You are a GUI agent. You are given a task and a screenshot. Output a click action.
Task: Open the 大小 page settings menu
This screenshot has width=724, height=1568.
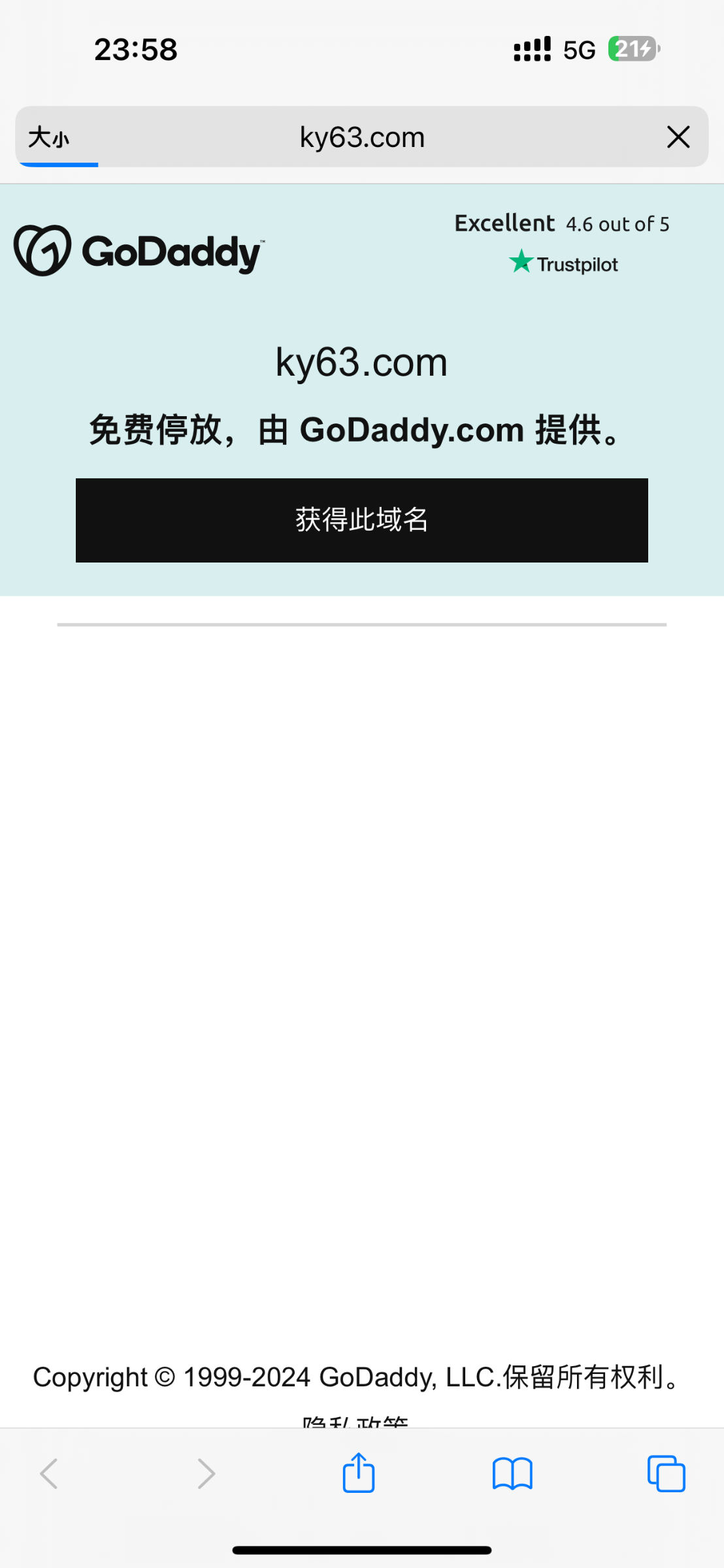[48, 138]
